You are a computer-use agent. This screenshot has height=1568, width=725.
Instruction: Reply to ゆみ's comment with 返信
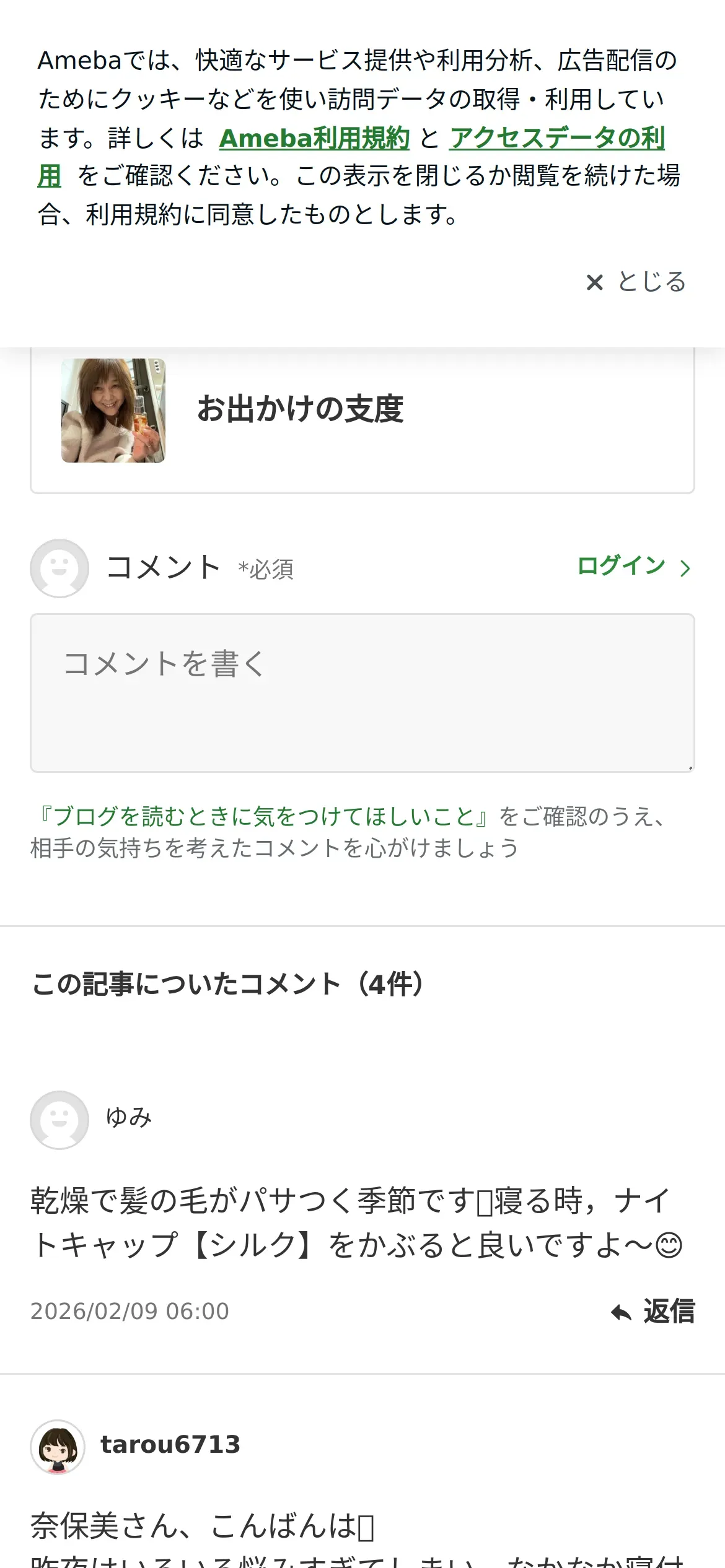pyautogui.click(x=653, y=1312)
